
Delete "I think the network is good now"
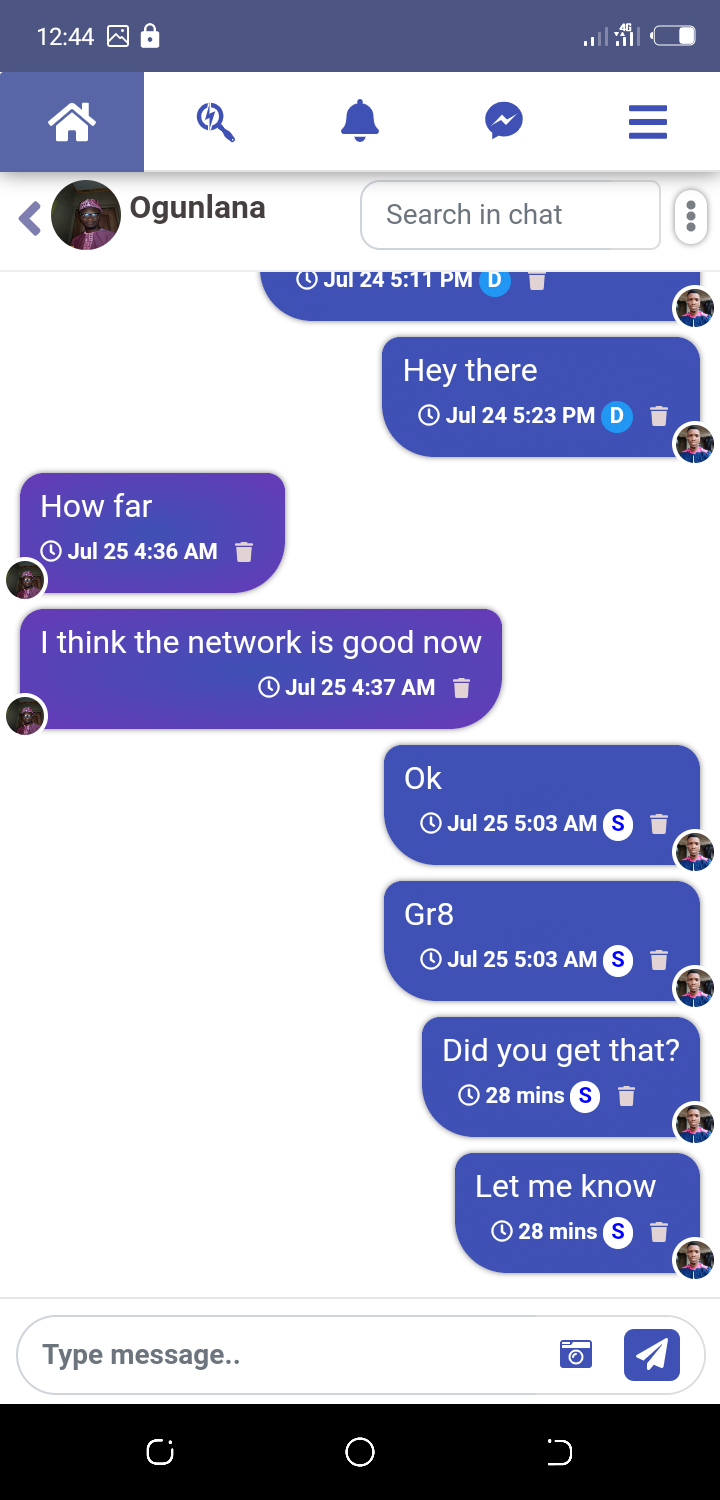pyautogui.click(x=461, y=688)
